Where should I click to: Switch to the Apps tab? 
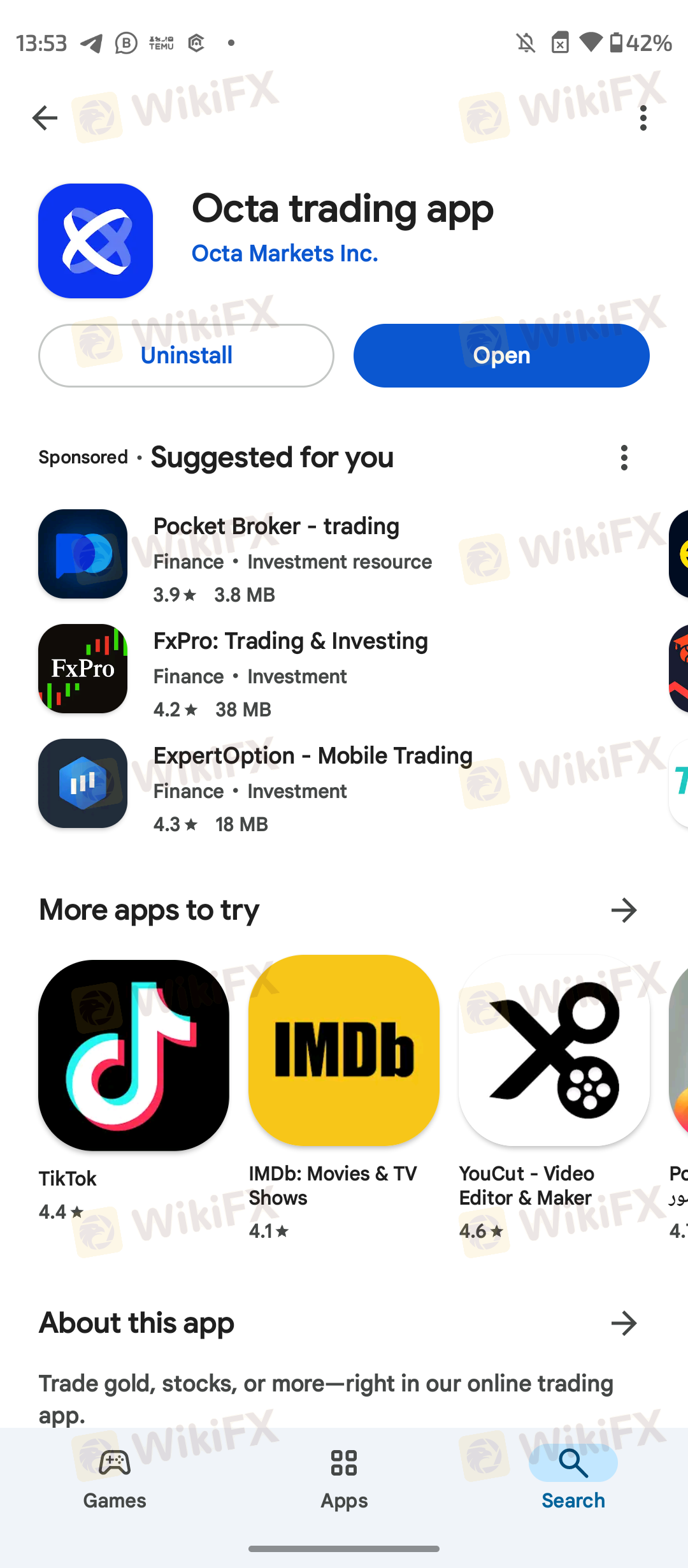coord(344,1479)
